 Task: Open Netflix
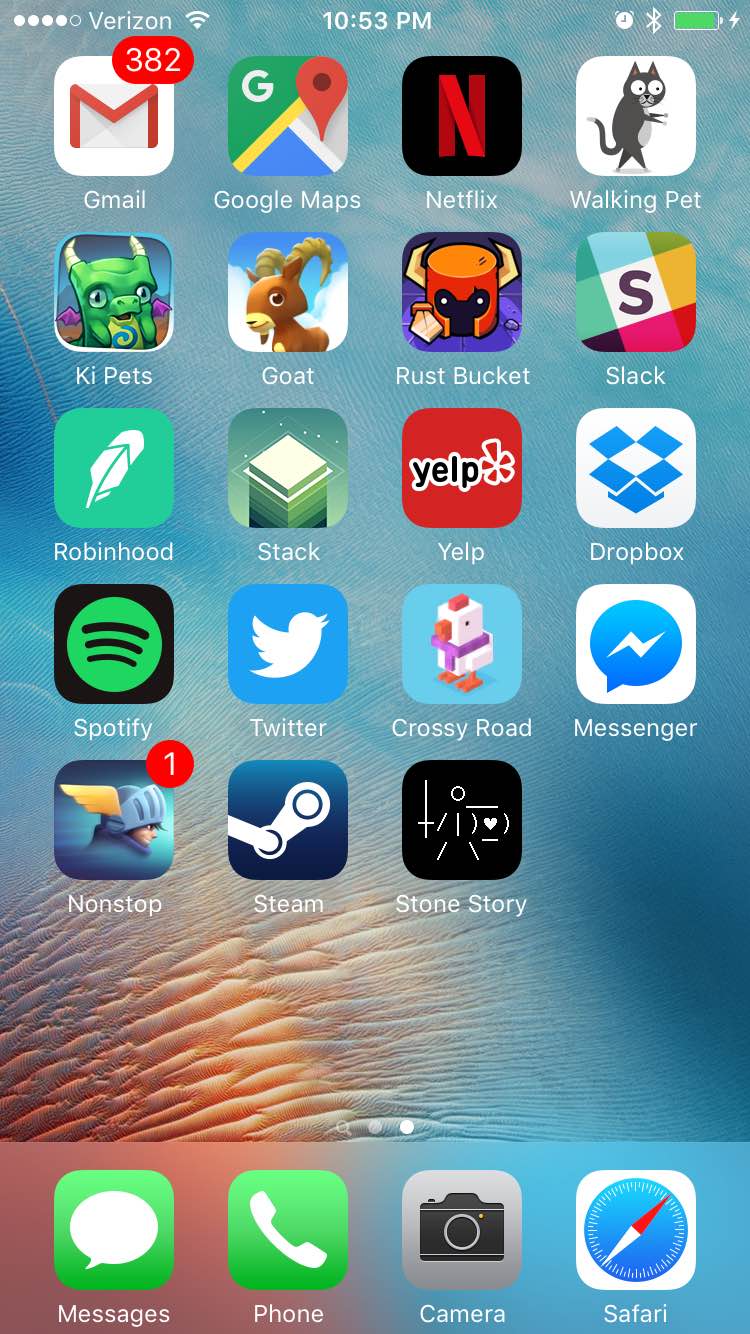tap(462, 116)
